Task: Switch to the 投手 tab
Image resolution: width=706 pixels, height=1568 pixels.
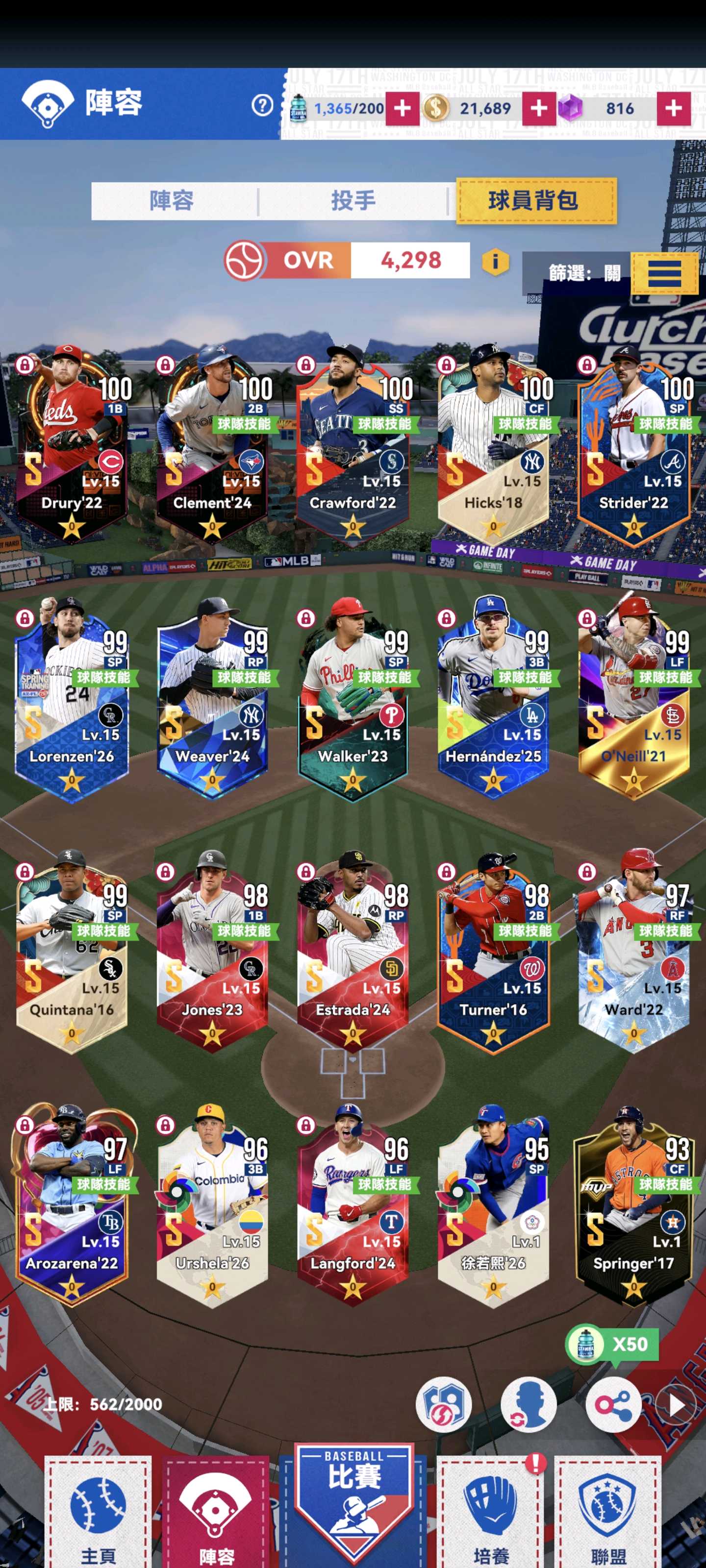Action: click(x=353, y=200)
